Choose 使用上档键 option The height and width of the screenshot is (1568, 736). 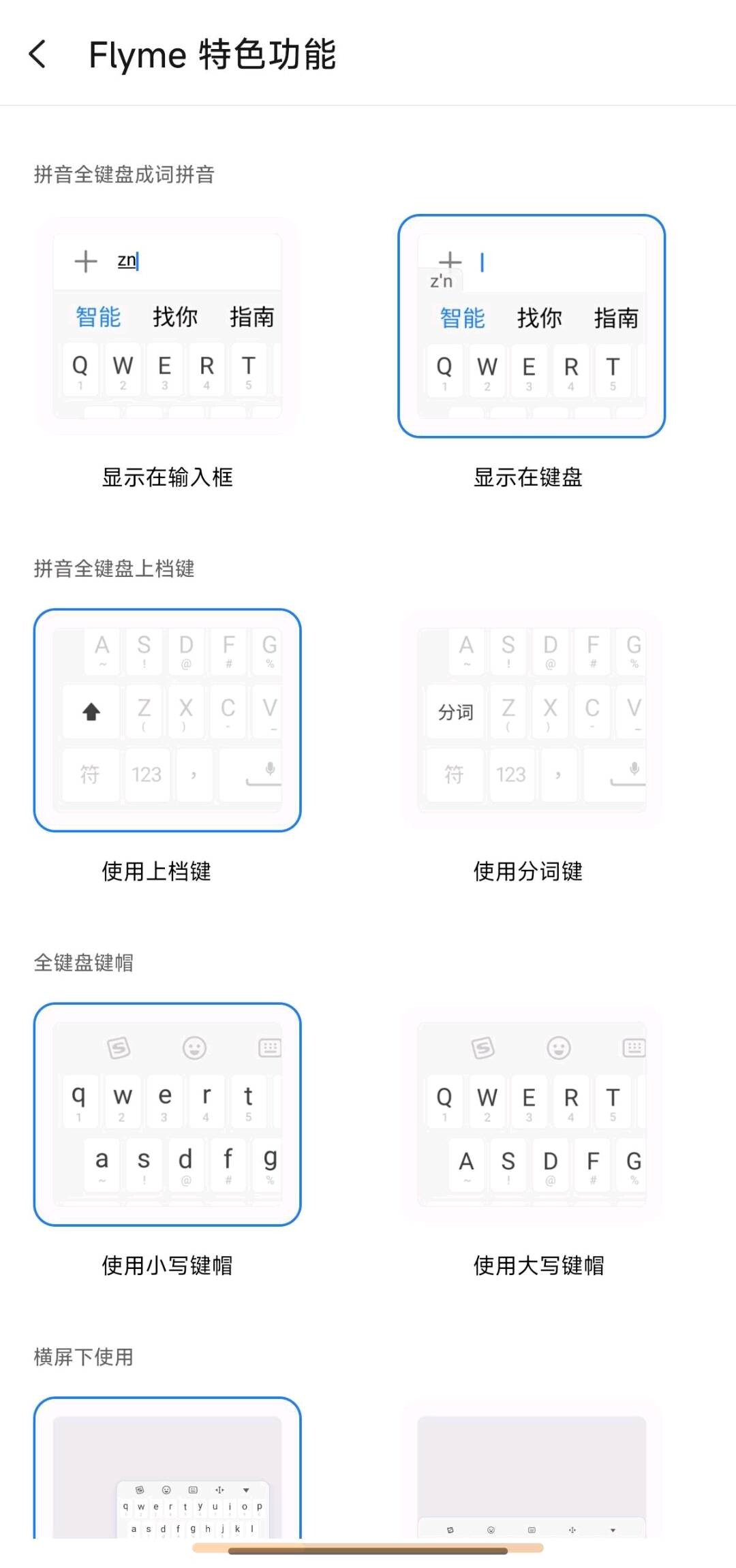click(x=167, y=720)
